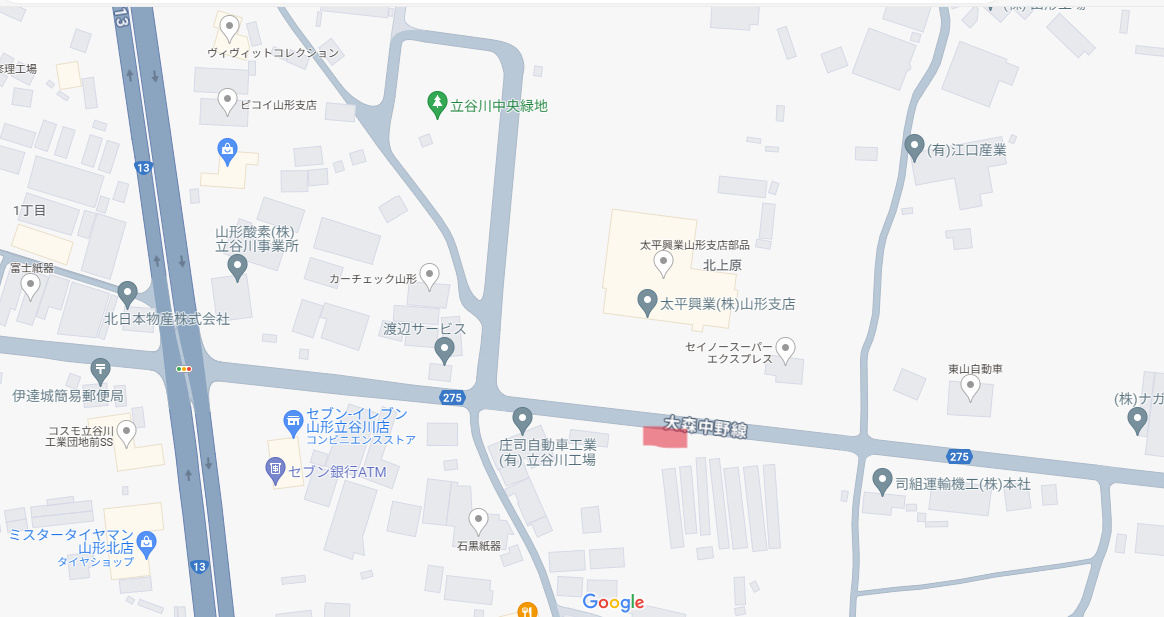The width and height of the screenshot is (1164, 617).
Task: Select the 立谷川中央緑地 park marker
Action: [x=436, y=104]
